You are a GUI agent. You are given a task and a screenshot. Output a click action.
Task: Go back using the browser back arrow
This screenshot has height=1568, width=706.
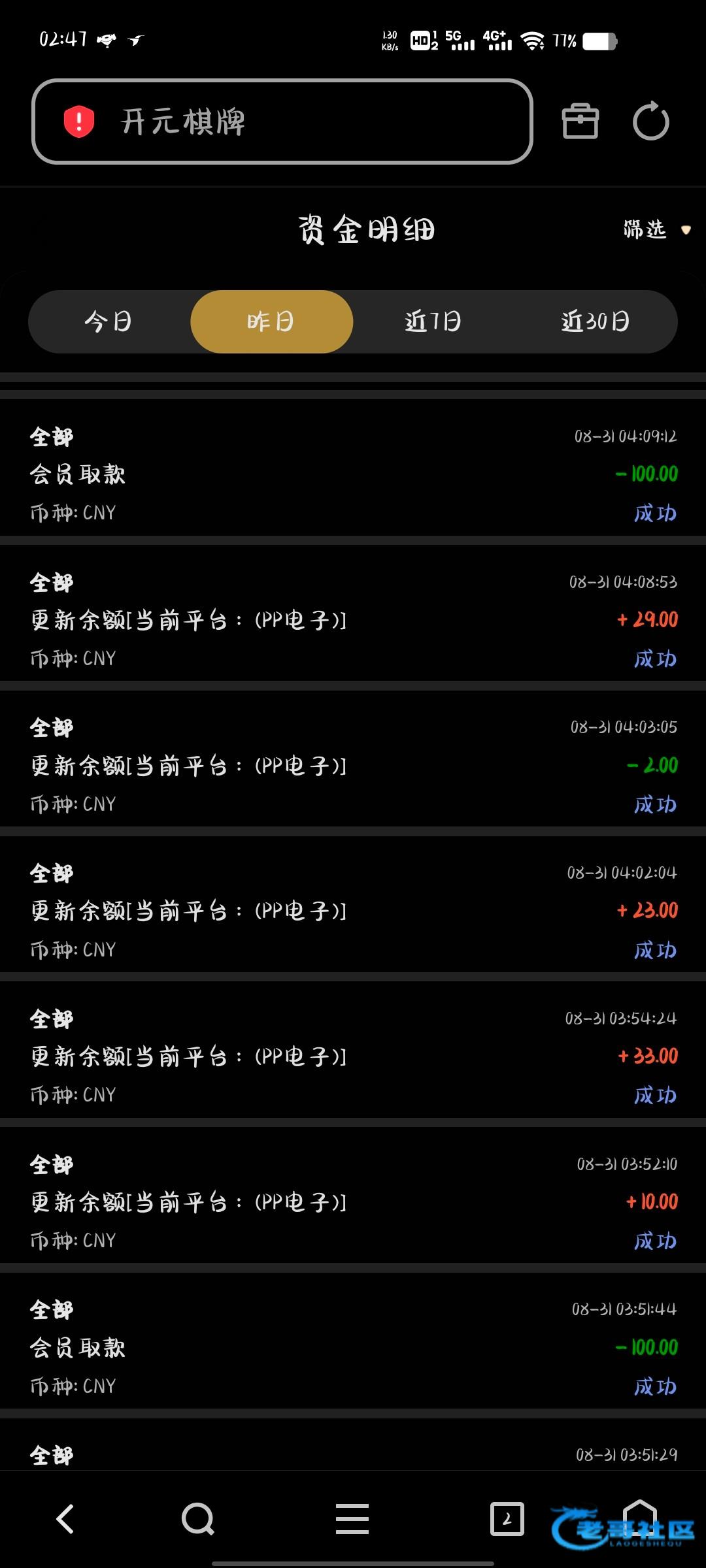point(65,1518)
